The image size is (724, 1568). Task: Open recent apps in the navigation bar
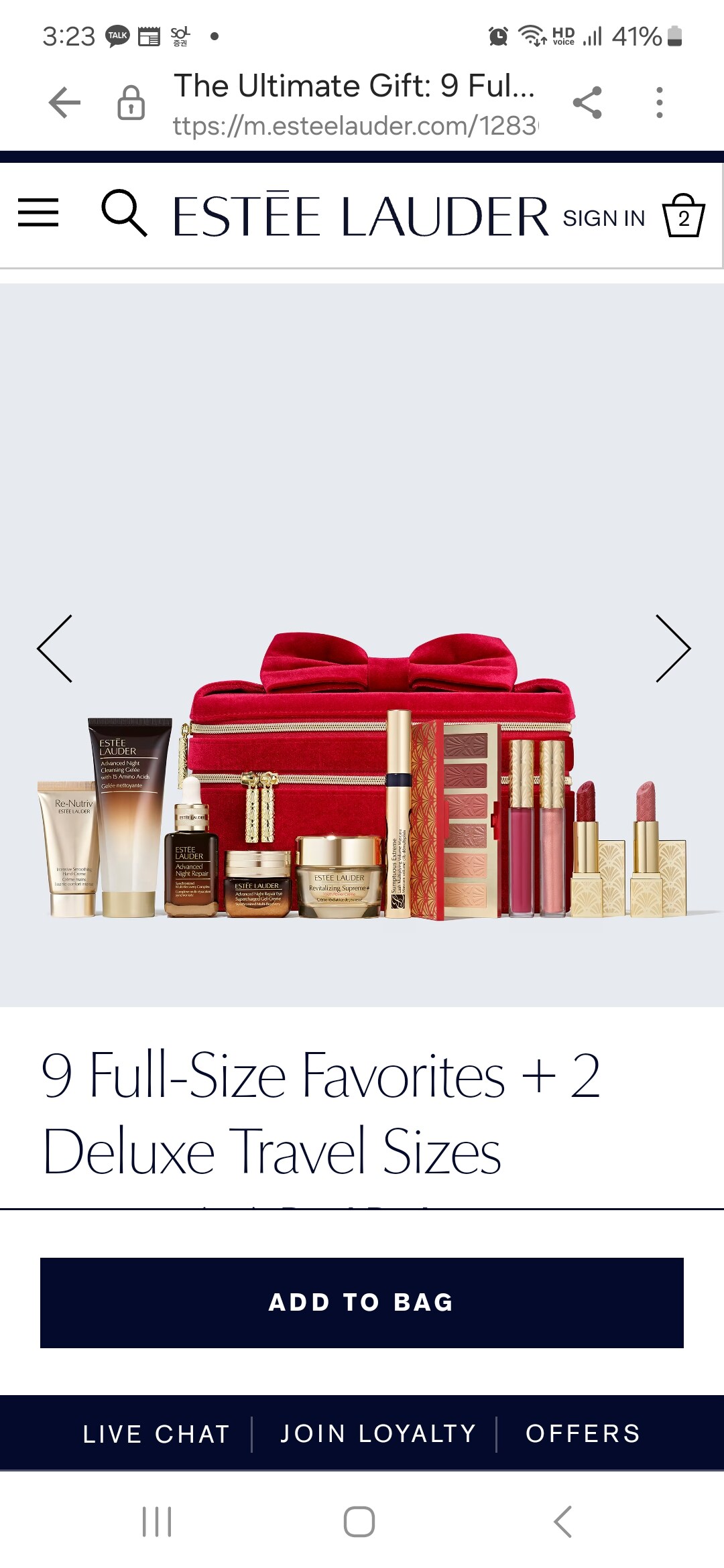click(x=157, y=1522)
